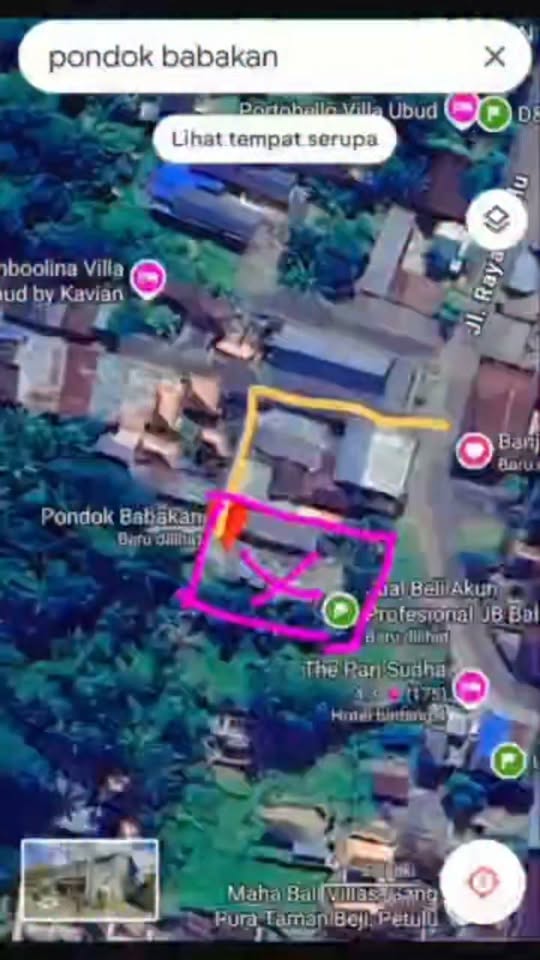Screen dimensions: 540x960
Task: Clear the "pondok babakan" search text
Action: coord(494,57)
